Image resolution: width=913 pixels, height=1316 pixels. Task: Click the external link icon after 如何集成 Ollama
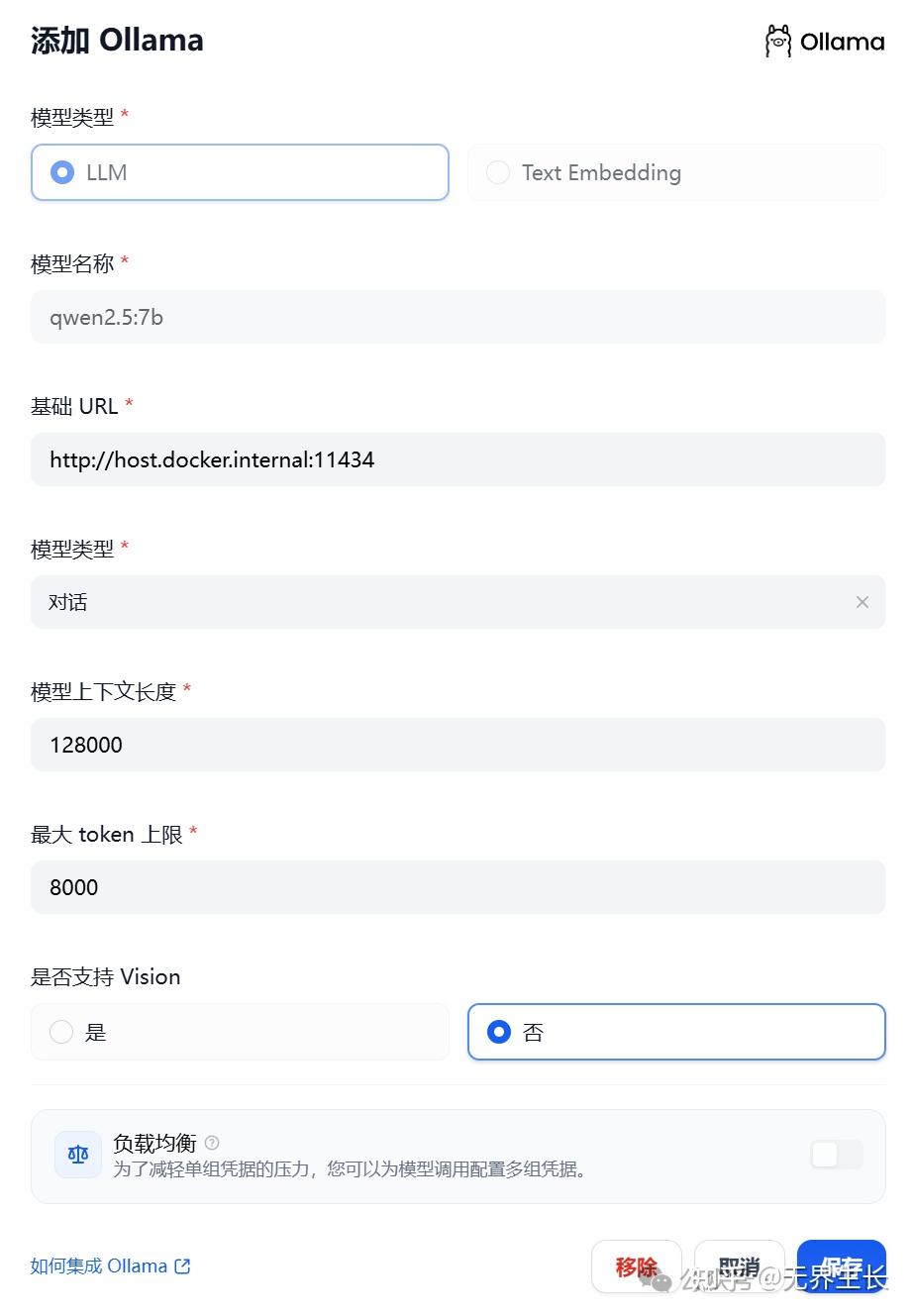[182, 1265]
